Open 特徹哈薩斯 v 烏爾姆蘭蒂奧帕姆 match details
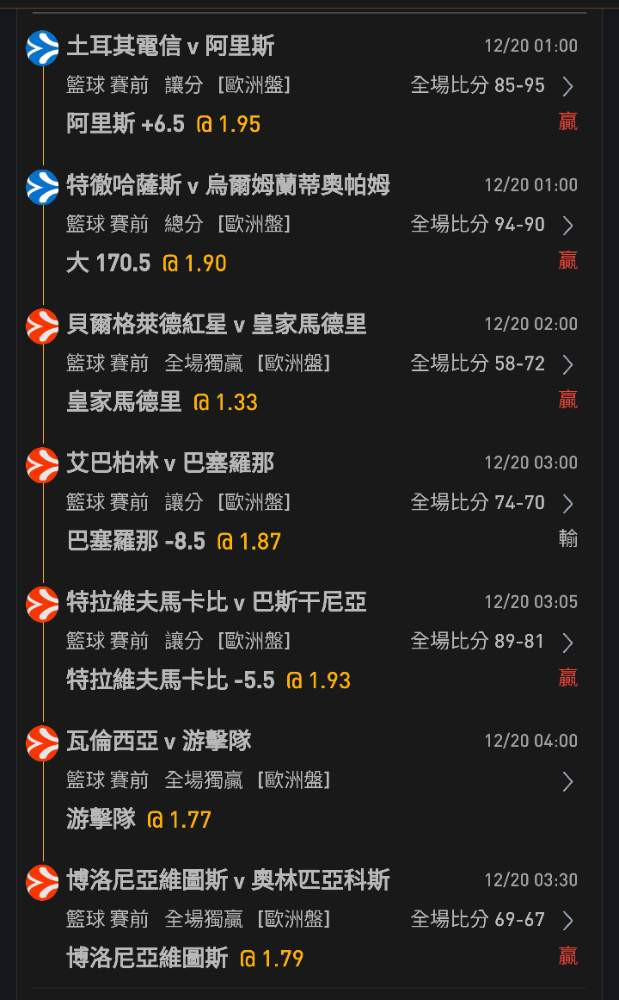This screenshot has width=619, height=1000. pyautogui.click(x=567, y=225)
